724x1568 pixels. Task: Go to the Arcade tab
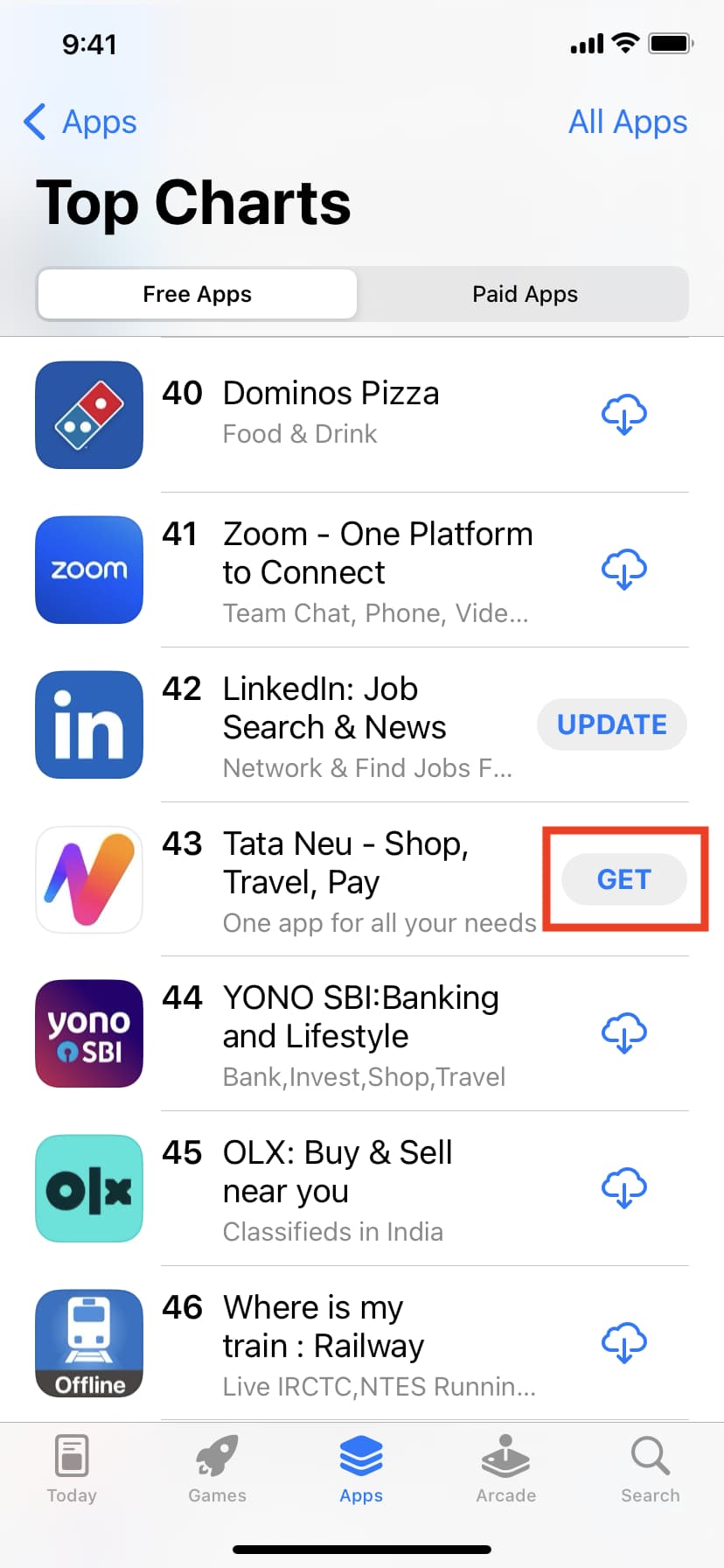click(505, 1470)
